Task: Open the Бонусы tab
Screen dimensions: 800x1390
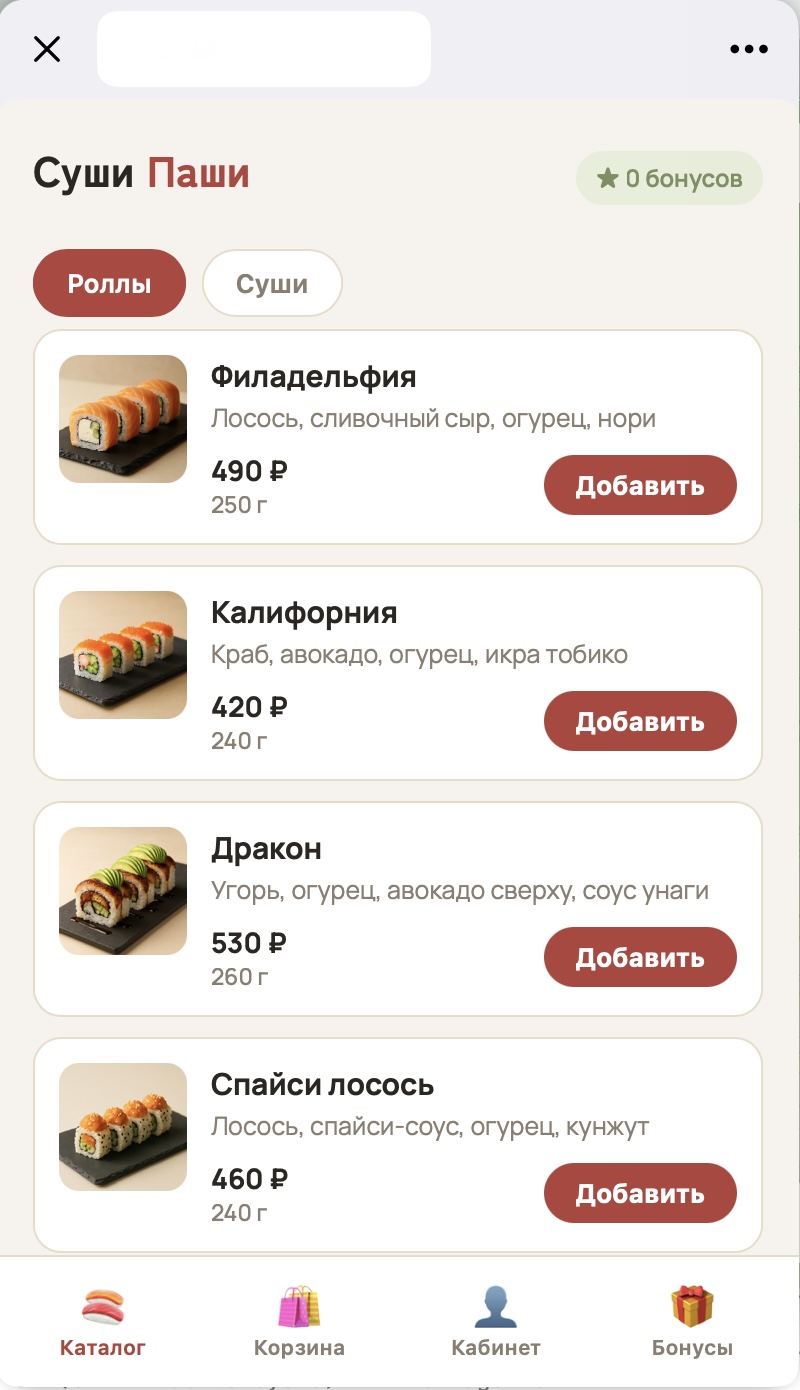Action: [692, 1322]
